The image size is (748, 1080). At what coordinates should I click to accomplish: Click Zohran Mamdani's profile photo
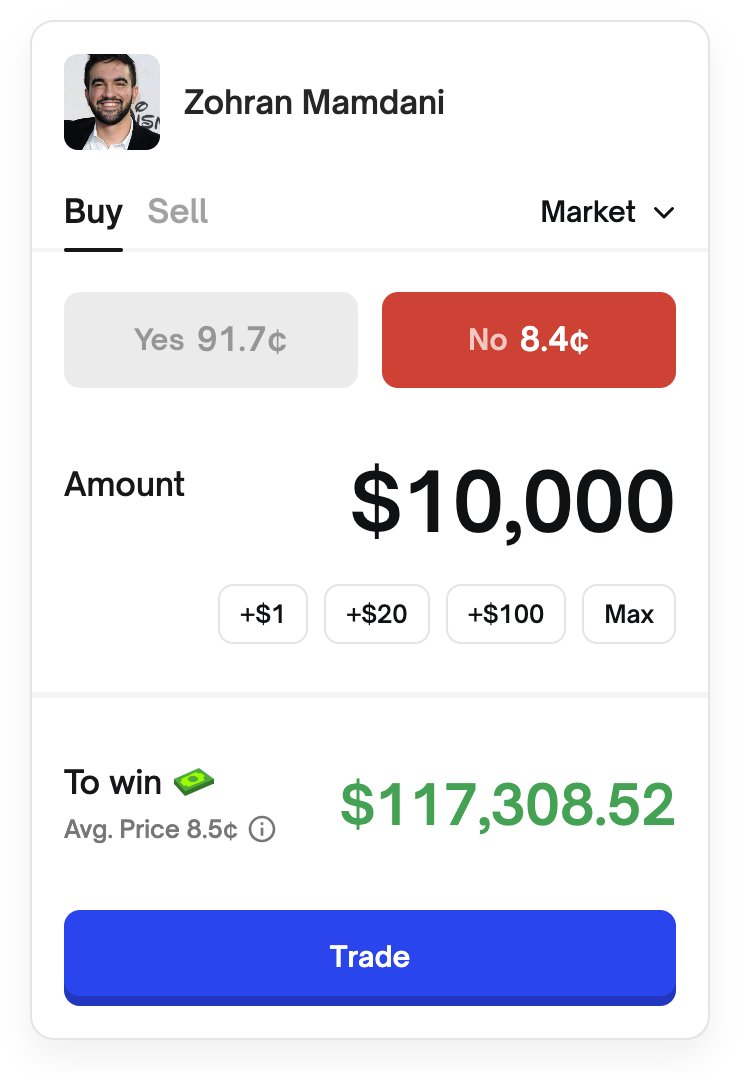coord(111,101)
